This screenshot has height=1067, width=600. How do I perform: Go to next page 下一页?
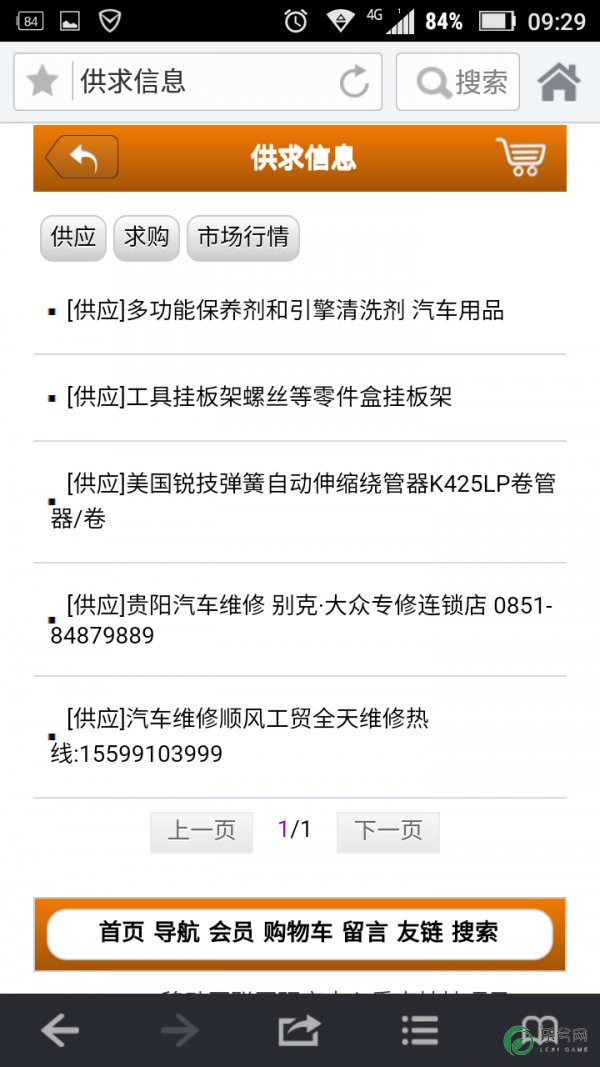click(x=388, y=832)
